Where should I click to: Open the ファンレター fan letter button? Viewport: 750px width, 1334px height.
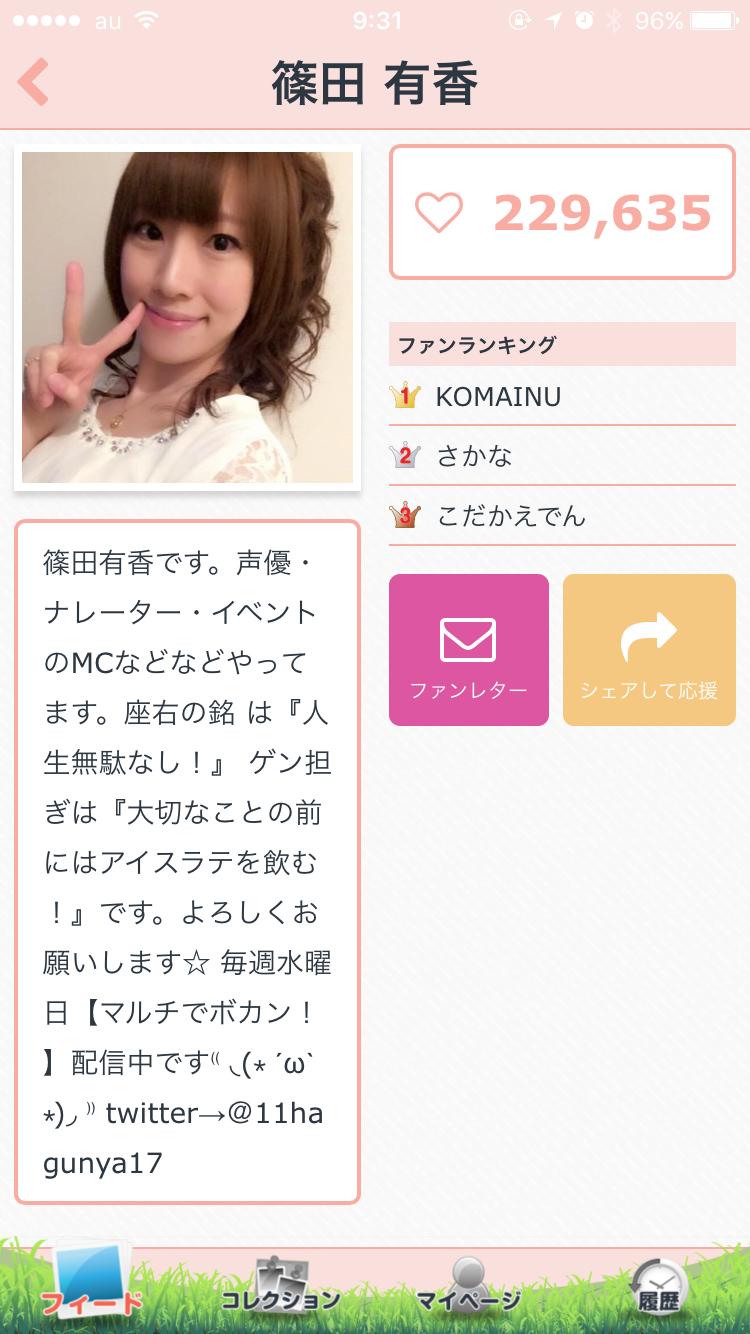tap(468, 650)
